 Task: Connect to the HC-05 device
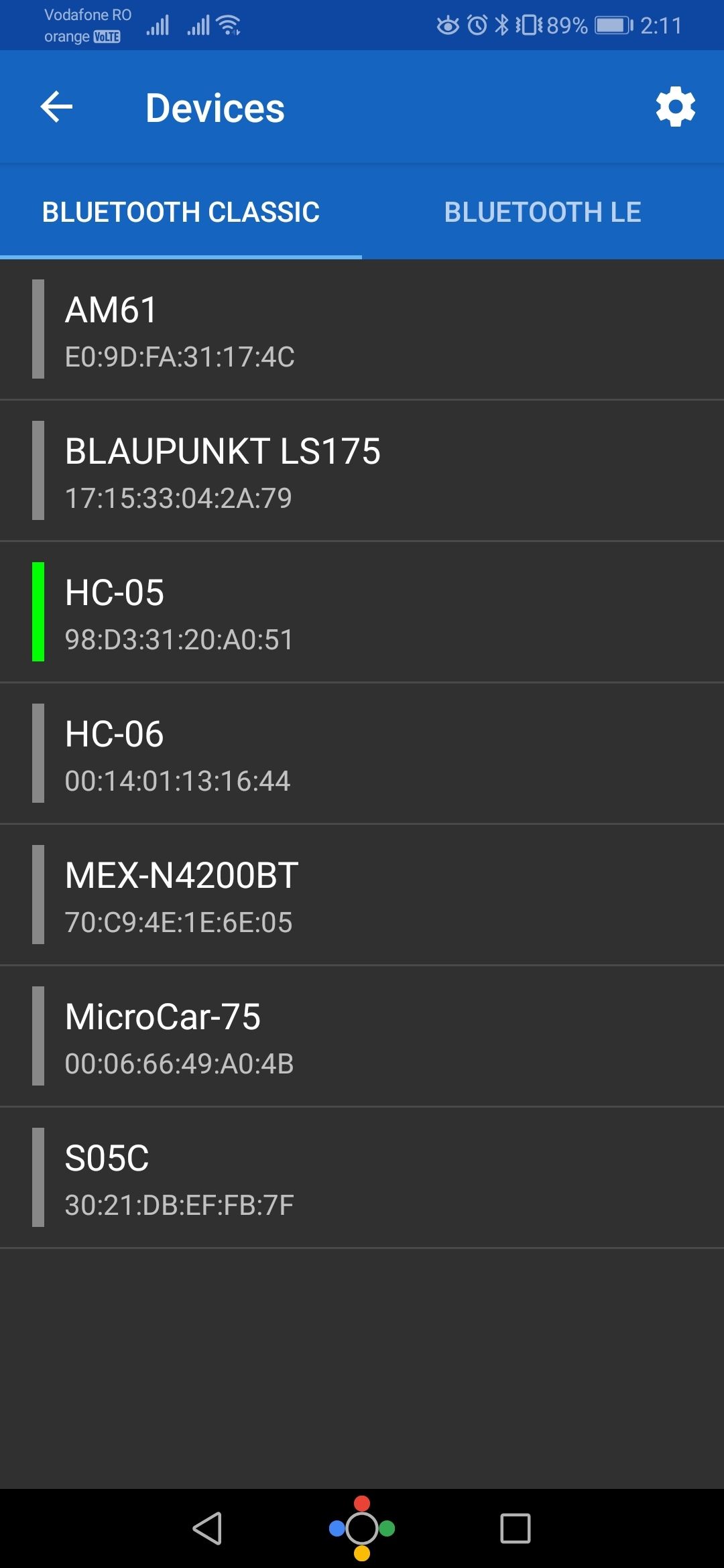point(362,611)
